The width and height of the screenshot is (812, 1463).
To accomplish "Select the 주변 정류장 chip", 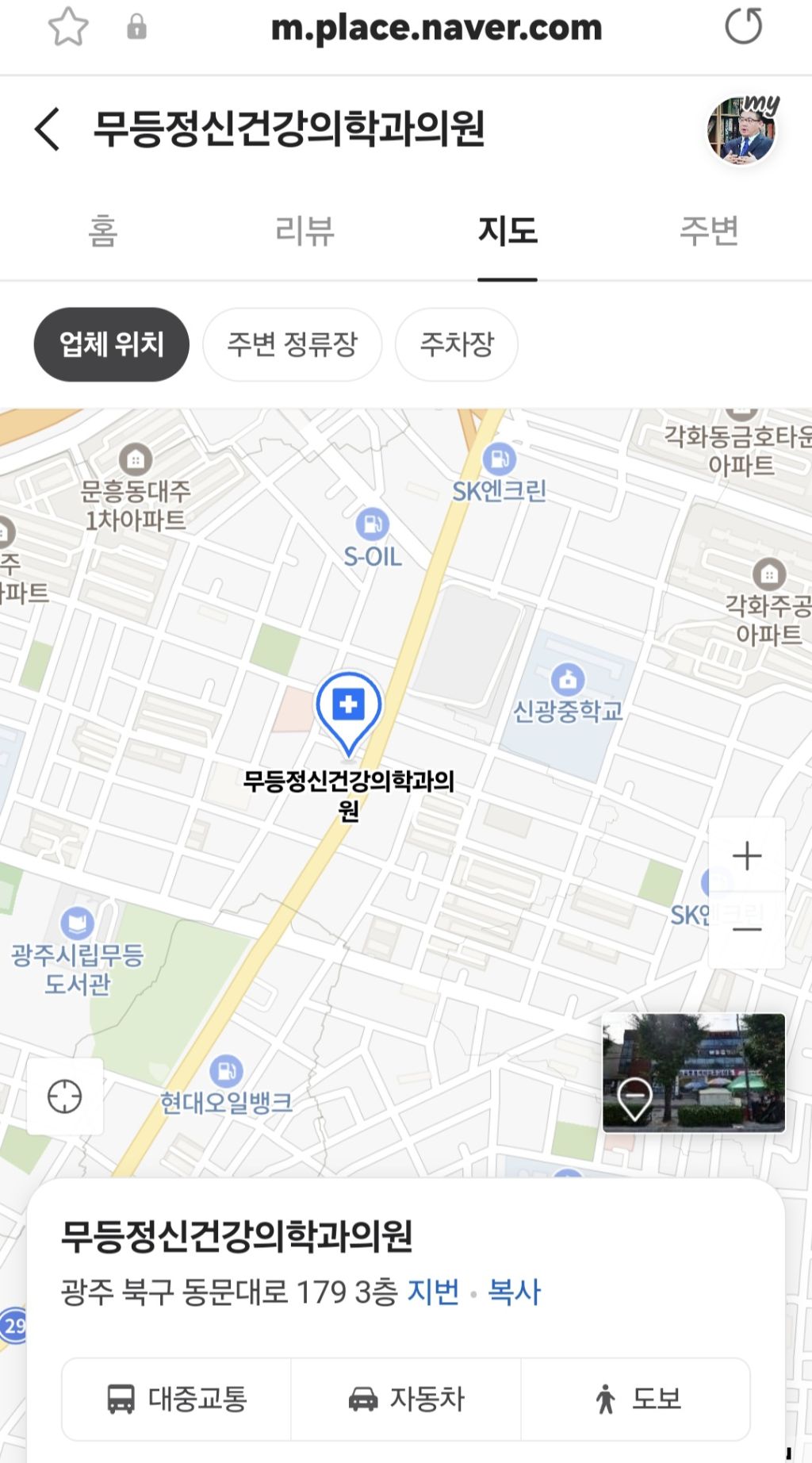I will (292, 344).
